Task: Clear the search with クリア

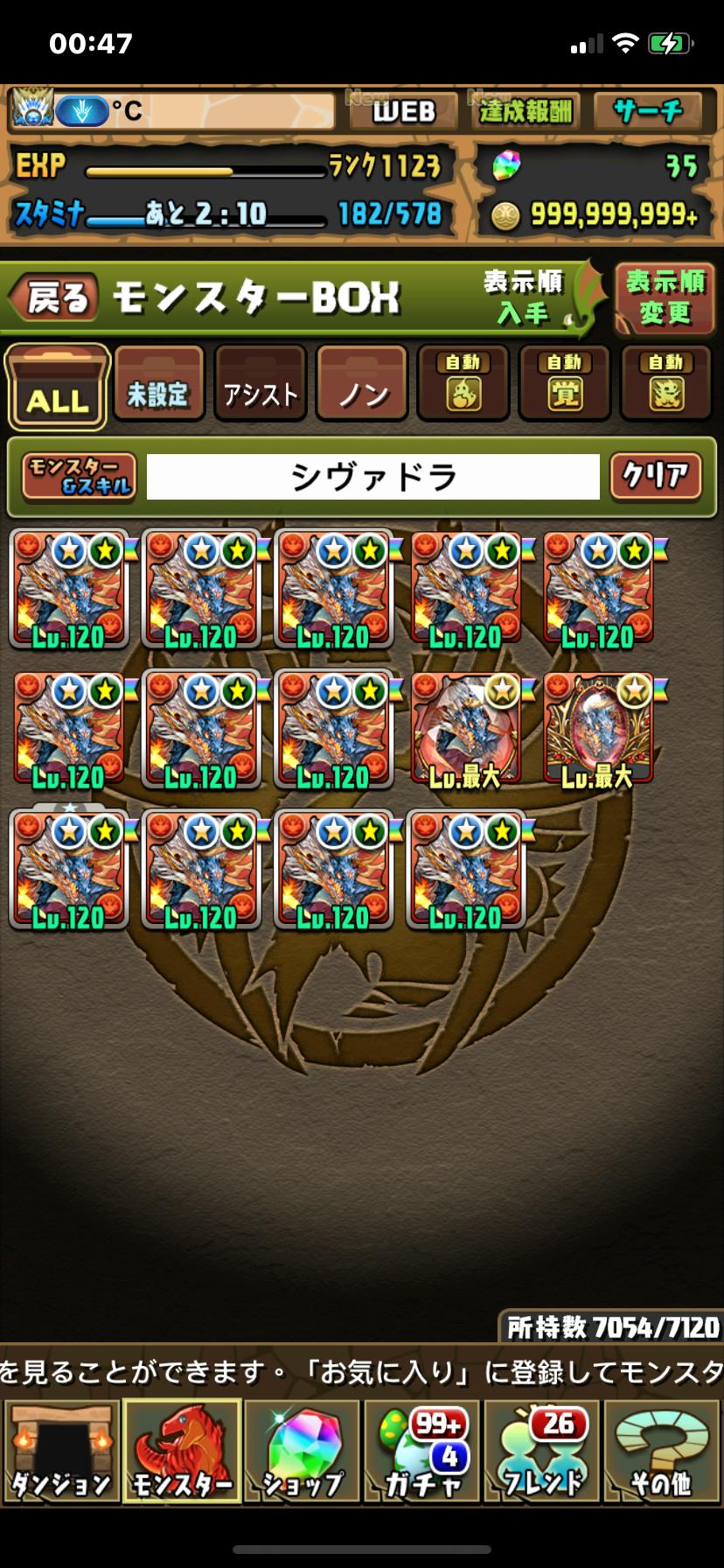Action: [655, 477]
